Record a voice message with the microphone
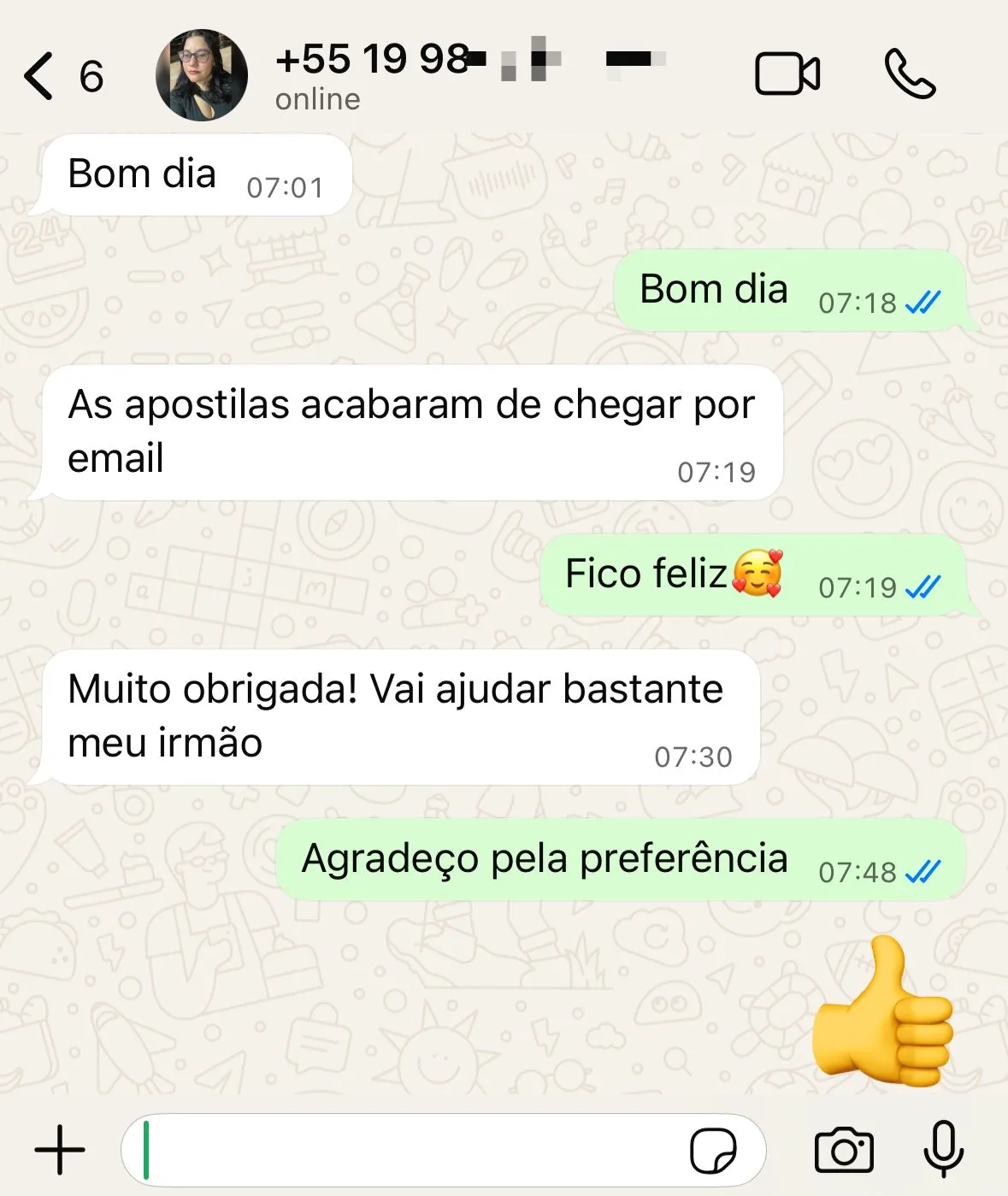 pyautogui.click(x=944, y=1150)
